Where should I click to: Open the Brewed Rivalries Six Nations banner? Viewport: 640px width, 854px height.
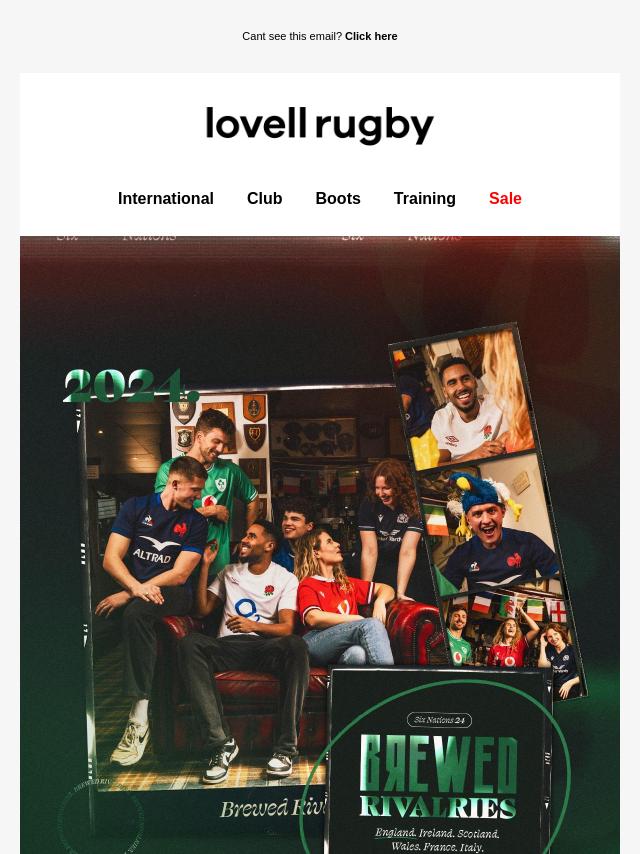point(320,560)
